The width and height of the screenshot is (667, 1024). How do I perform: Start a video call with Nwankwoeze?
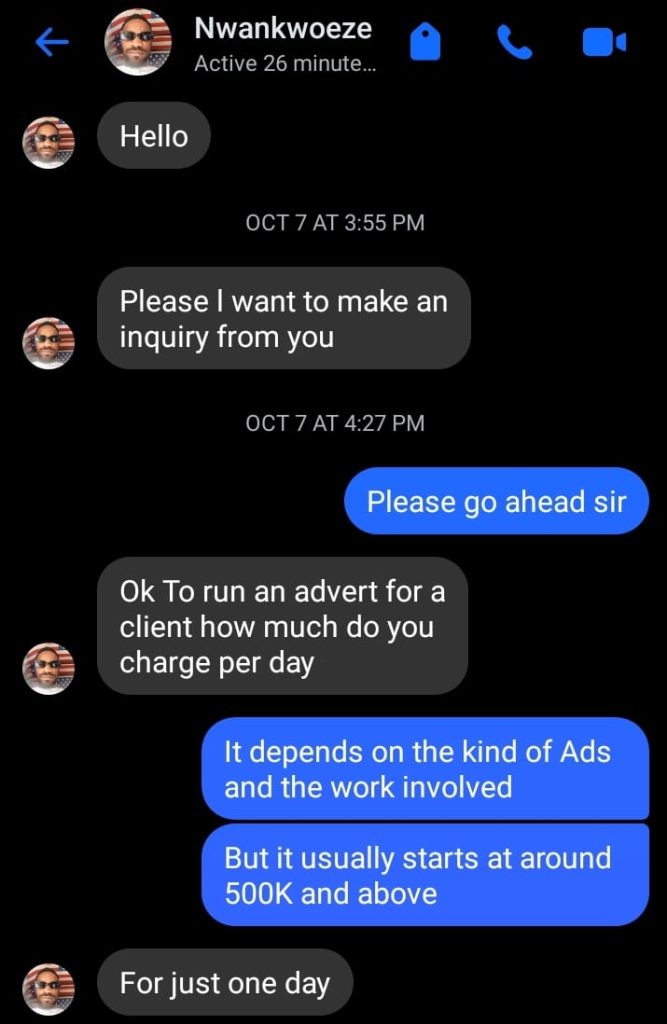tap(604, 42)
